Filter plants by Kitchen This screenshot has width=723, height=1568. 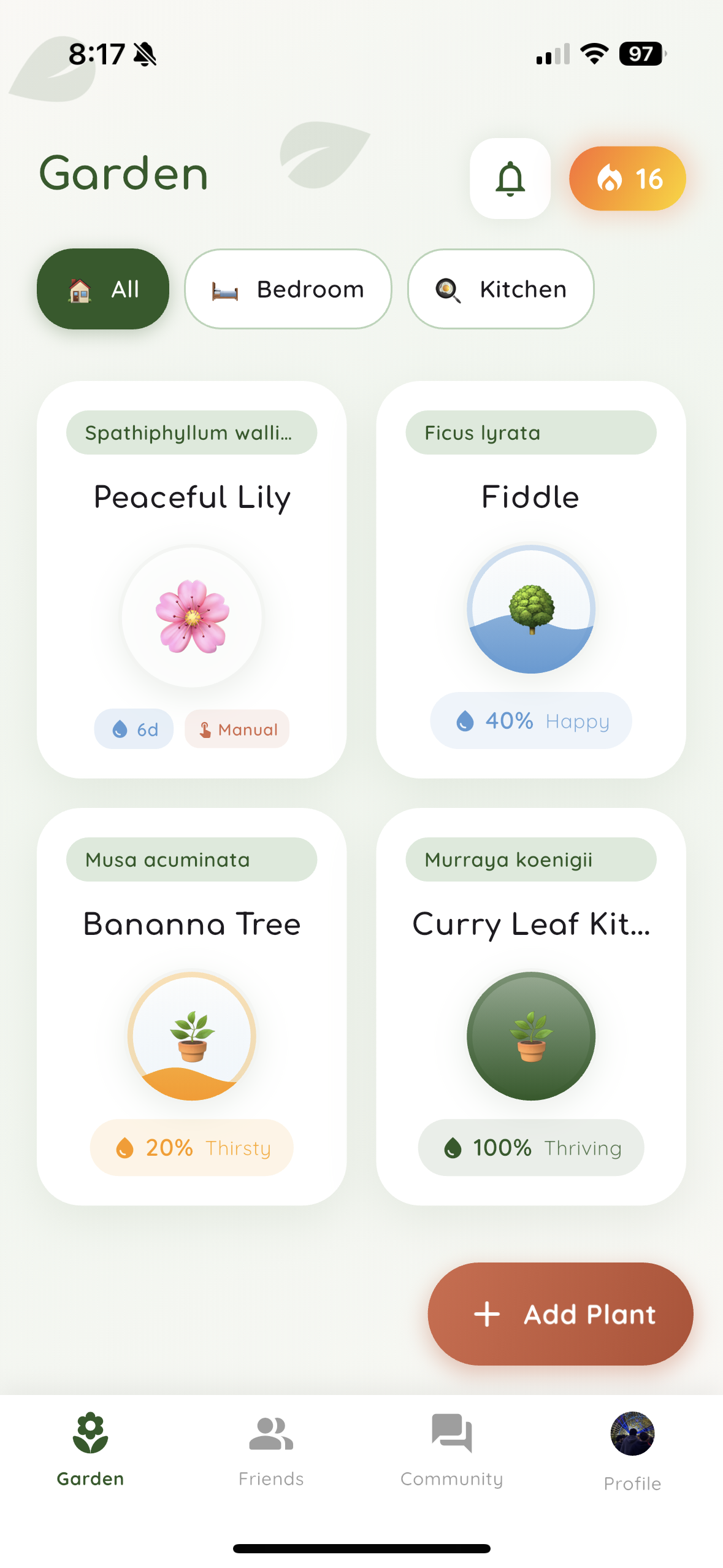[500, 289]
